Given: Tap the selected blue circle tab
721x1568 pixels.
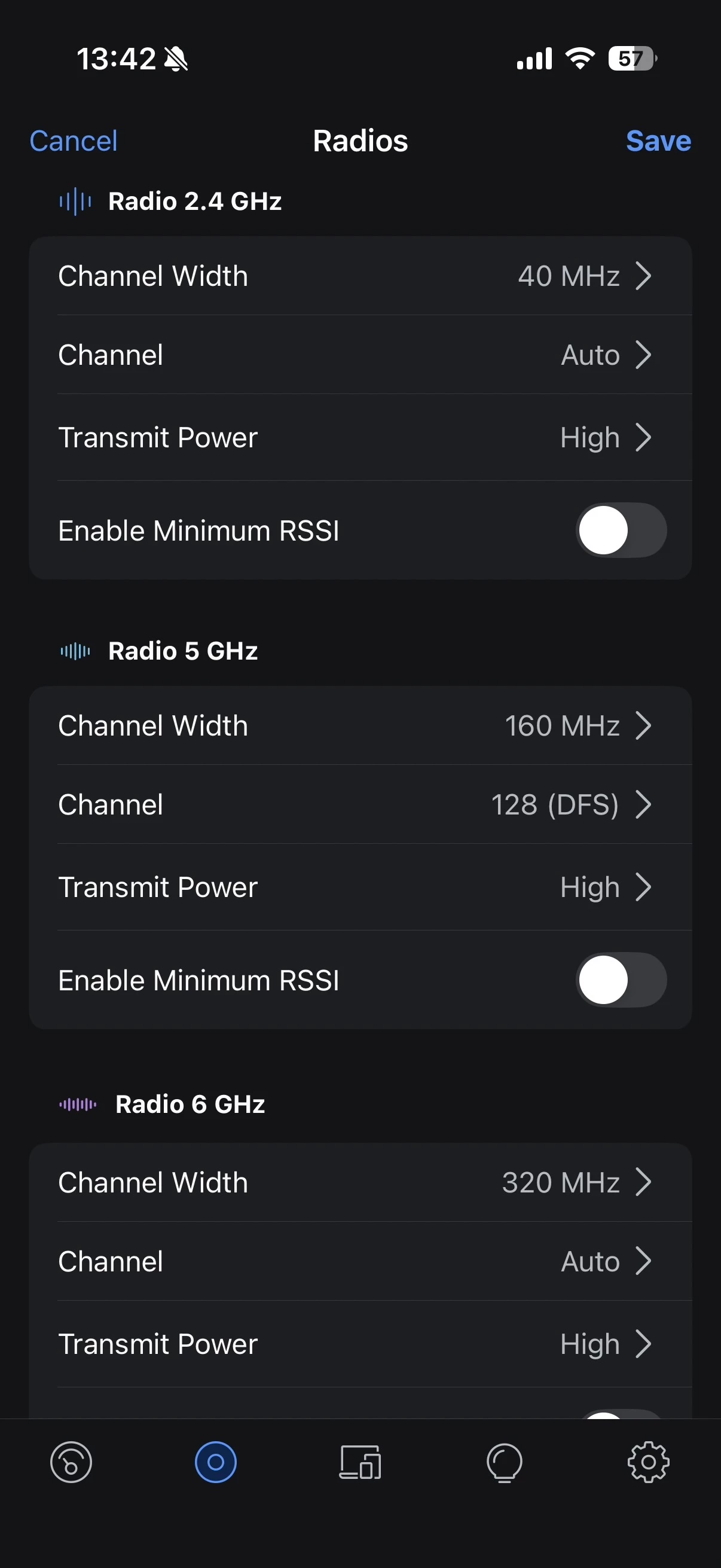Looking at the screenshot, I should (215, 1462).
